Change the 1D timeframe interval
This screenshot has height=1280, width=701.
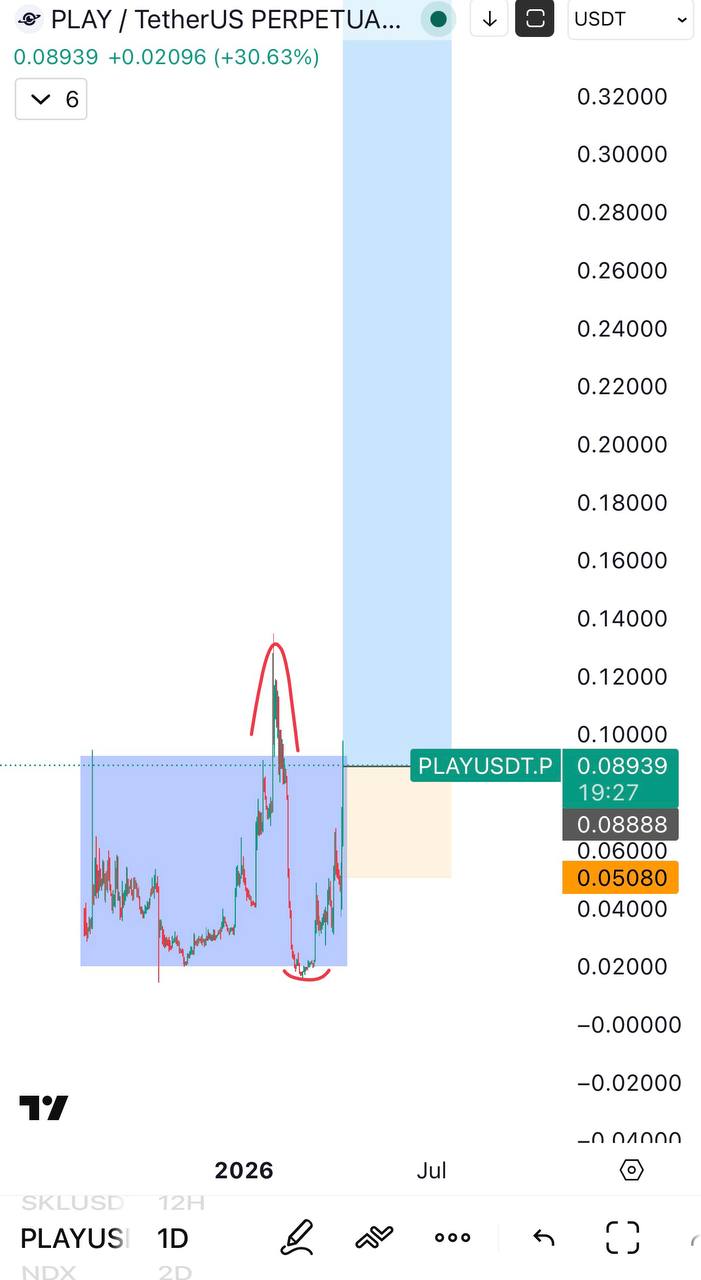click(x=173, y=1238)
